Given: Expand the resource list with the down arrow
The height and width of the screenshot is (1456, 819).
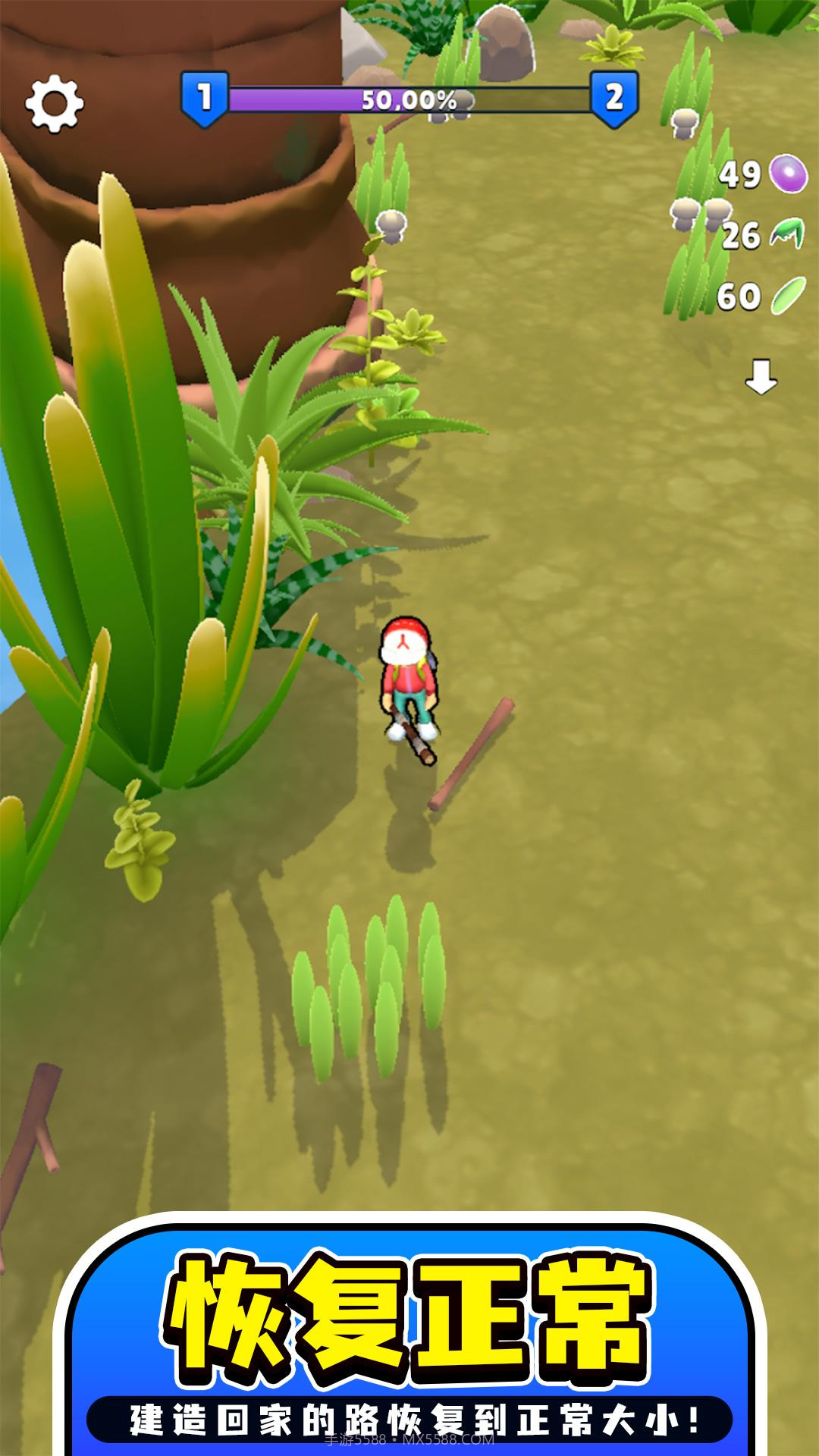Looking at the screenshot, I should click(761, 377).
